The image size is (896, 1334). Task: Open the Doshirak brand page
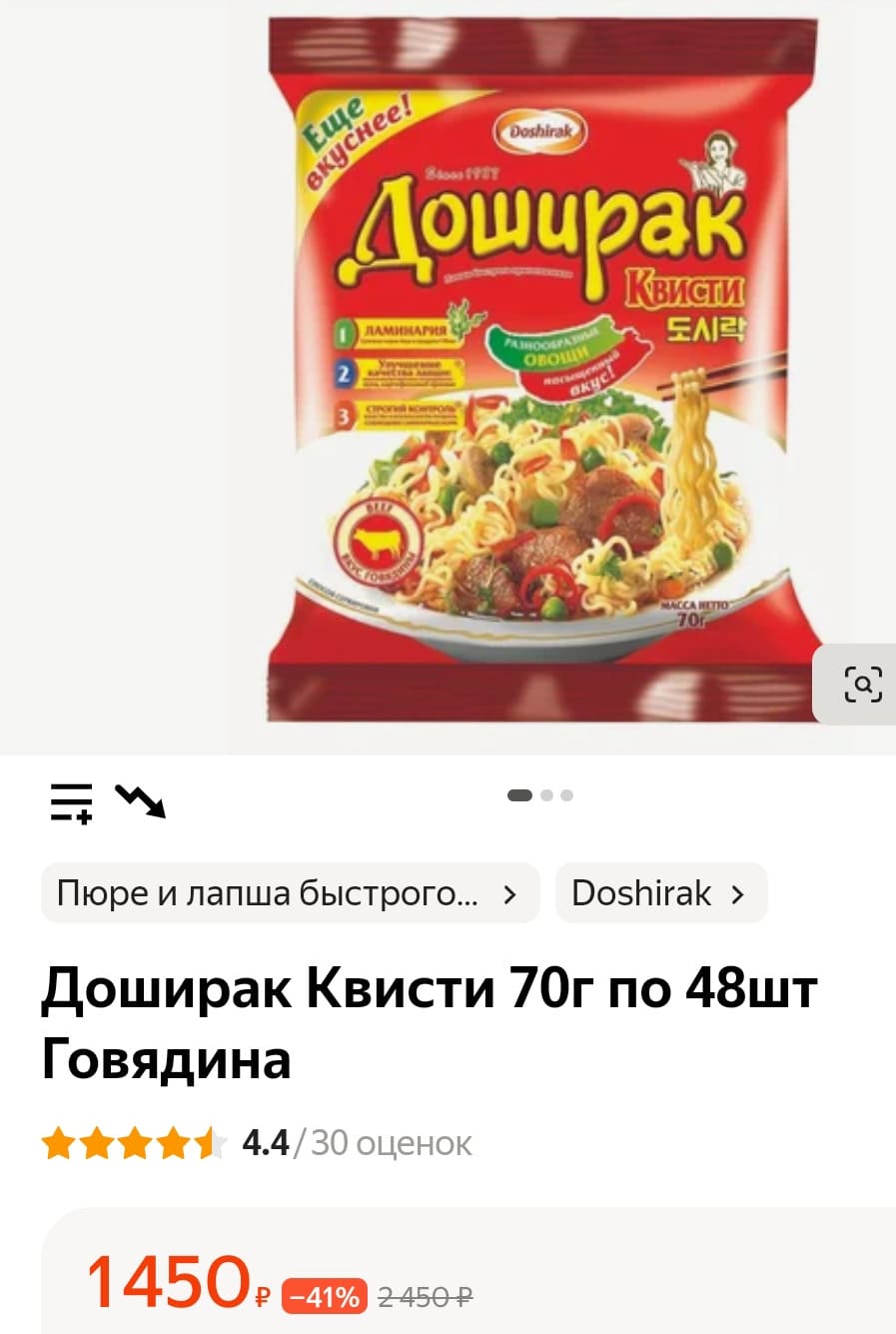pyautogui.click(x=660, y=893)
